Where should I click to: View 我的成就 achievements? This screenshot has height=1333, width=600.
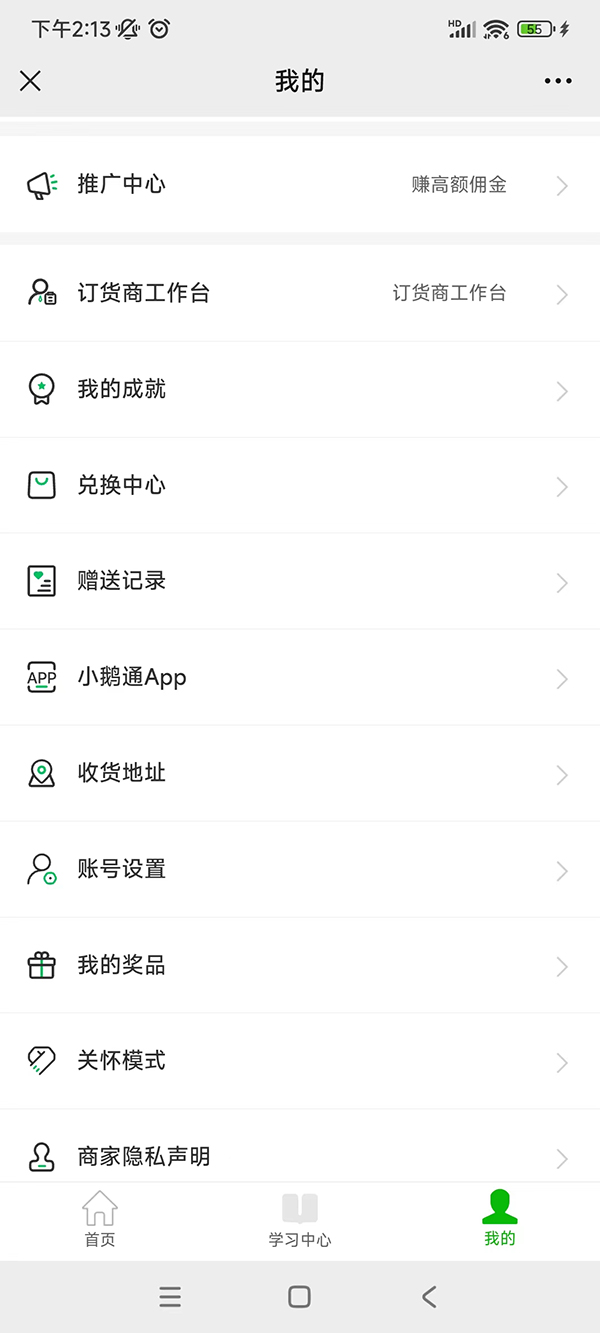coord(300,389)
